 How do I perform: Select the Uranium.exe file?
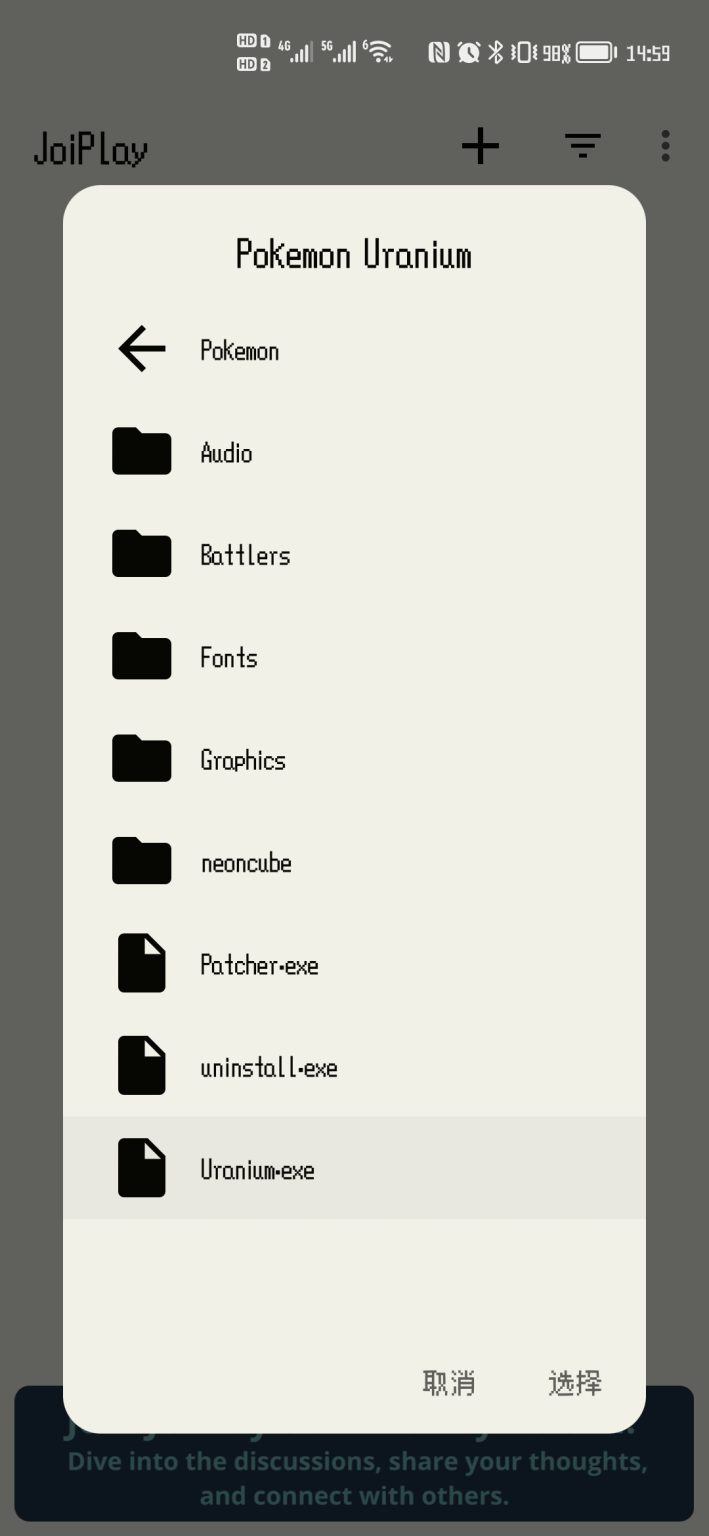pos(257,1169)
